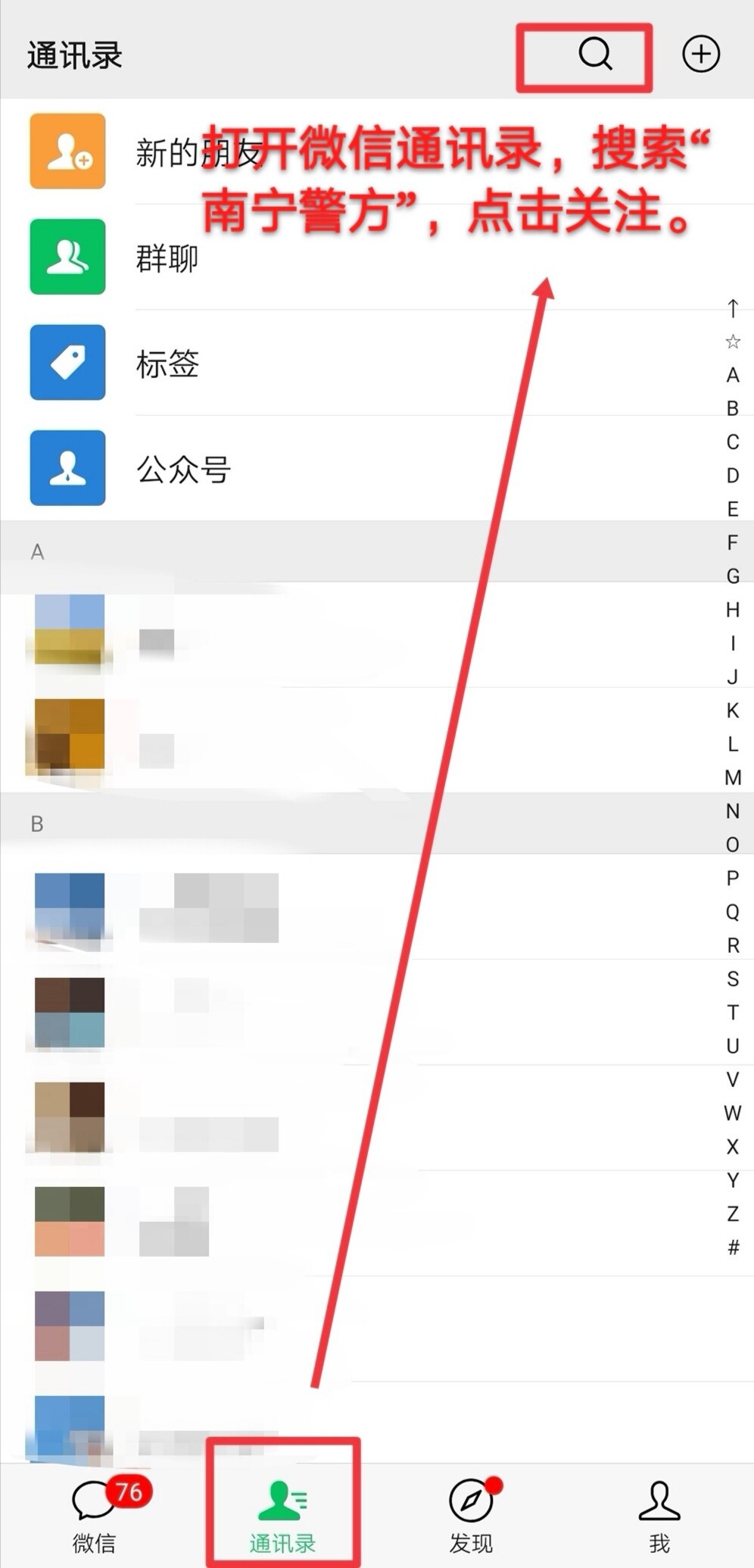754x1568 pixels.
Task: Open 群聊 group chats list
Action: pos(167,258)
